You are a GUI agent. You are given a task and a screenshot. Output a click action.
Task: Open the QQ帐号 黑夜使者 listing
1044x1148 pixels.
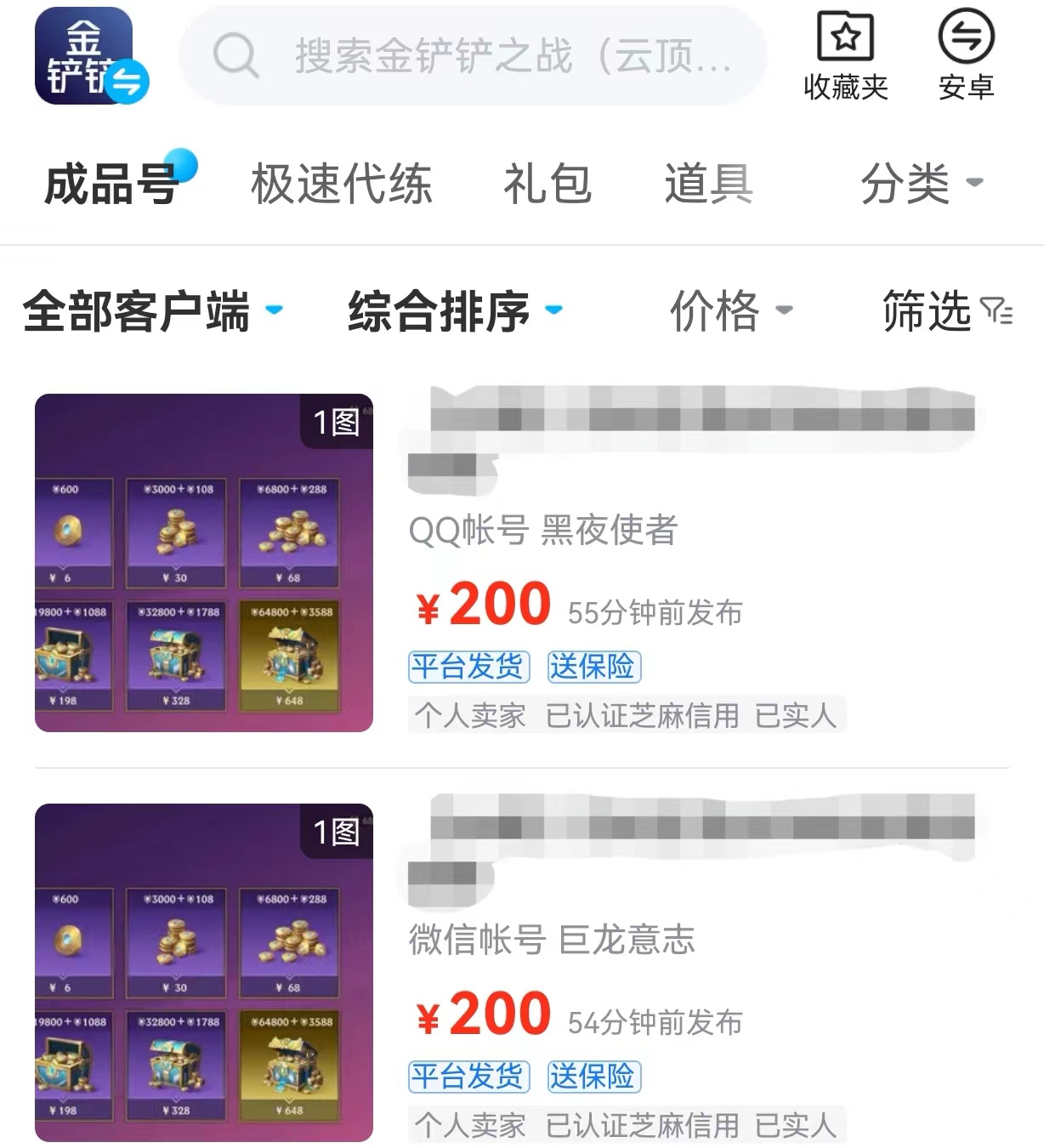pos(542,531)
